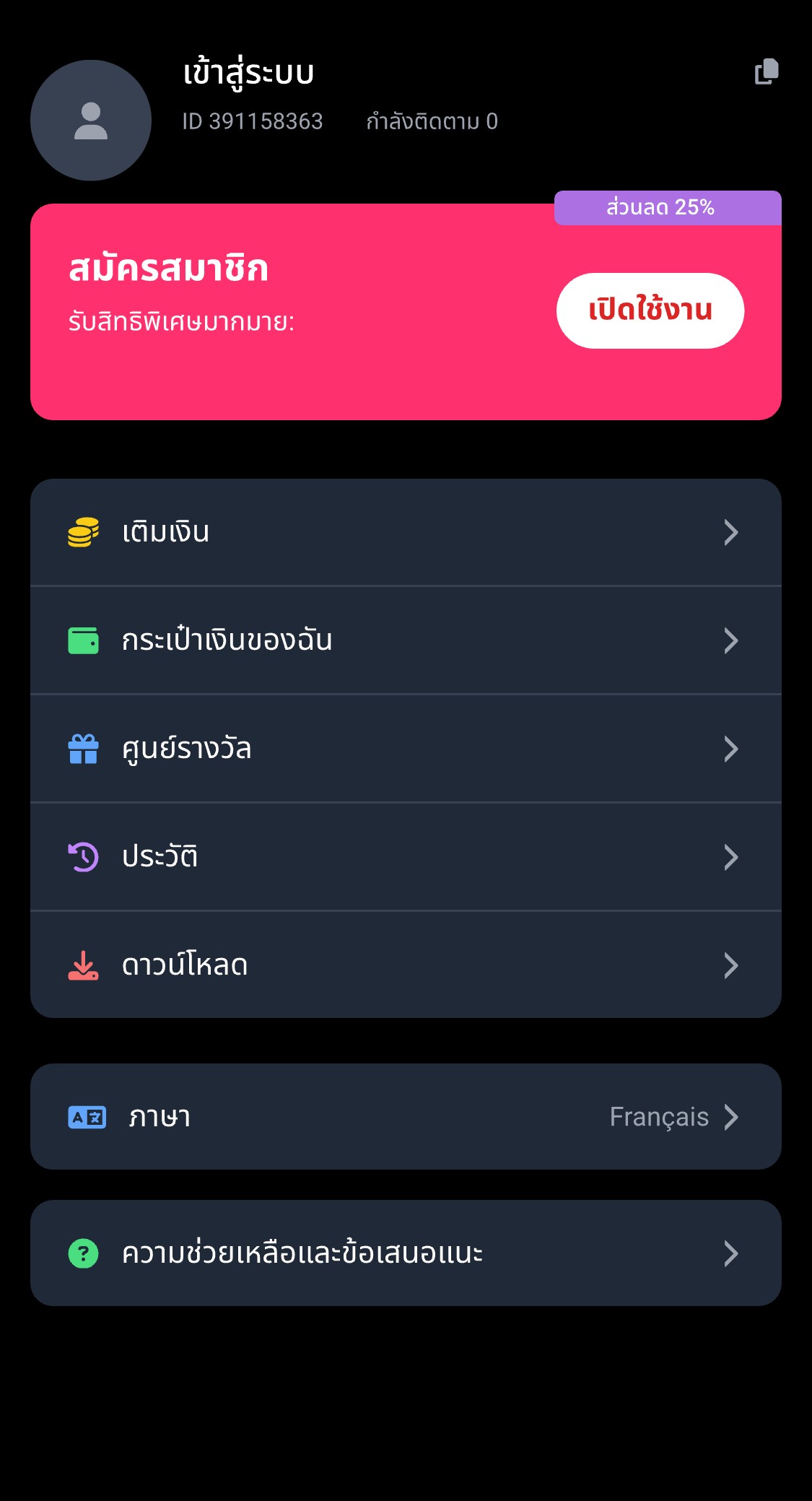Click the translation icon next to ภาษา
This screenshot has width=812, height=1501.
tap(84, 1116)
